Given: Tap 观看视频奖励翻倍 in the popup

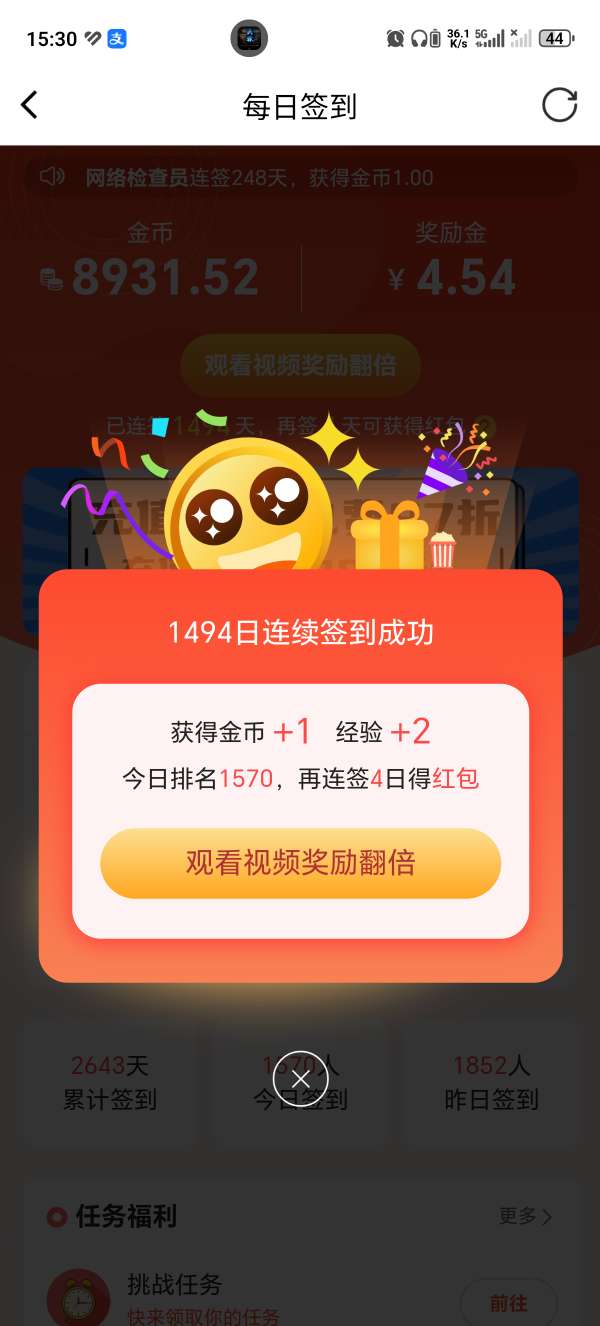Looking at the screenshot, I should [x=300, y=863].
